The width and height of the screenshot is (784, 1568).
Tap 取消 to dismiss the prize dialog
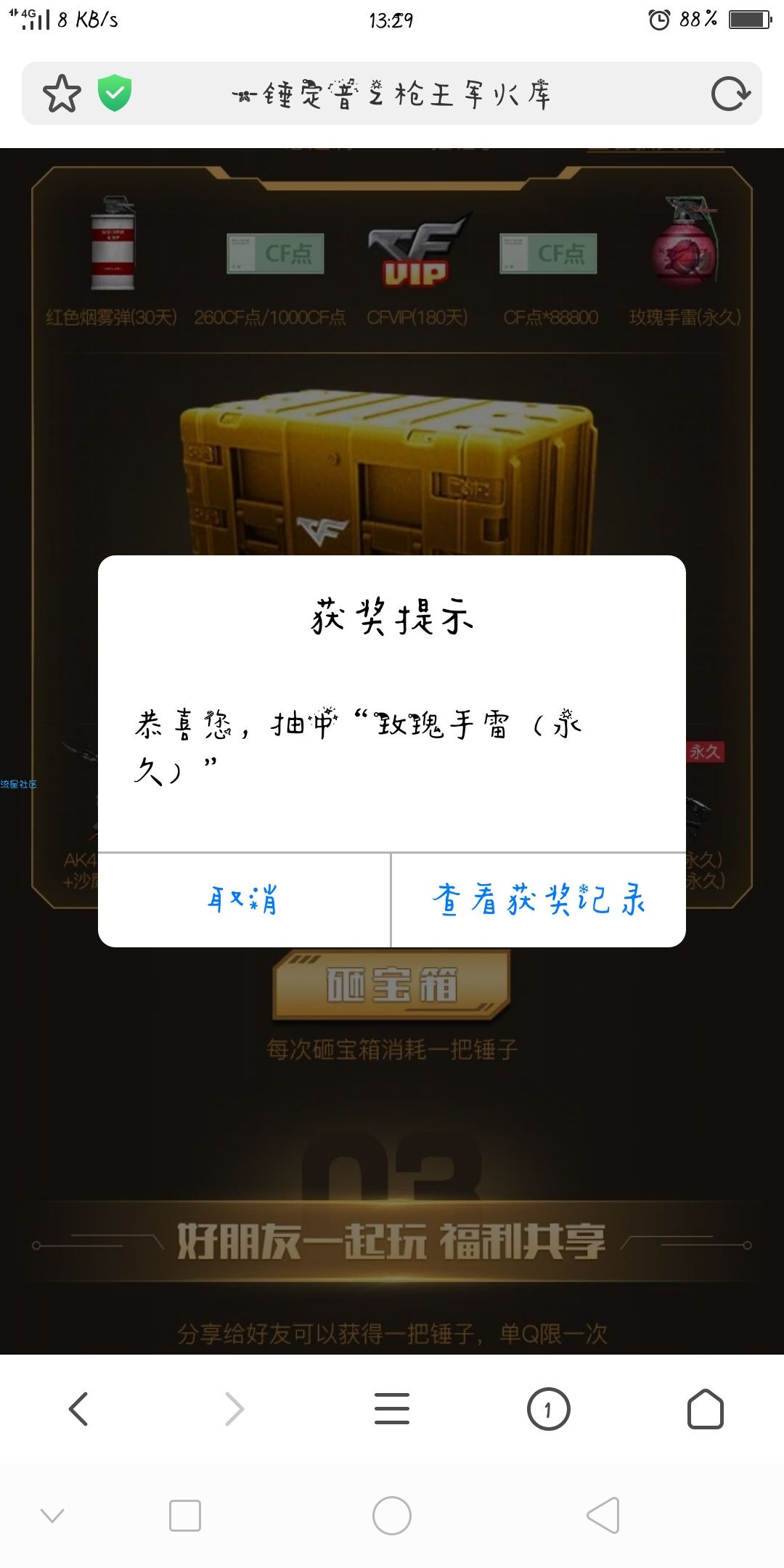click(x=244, y=900)
